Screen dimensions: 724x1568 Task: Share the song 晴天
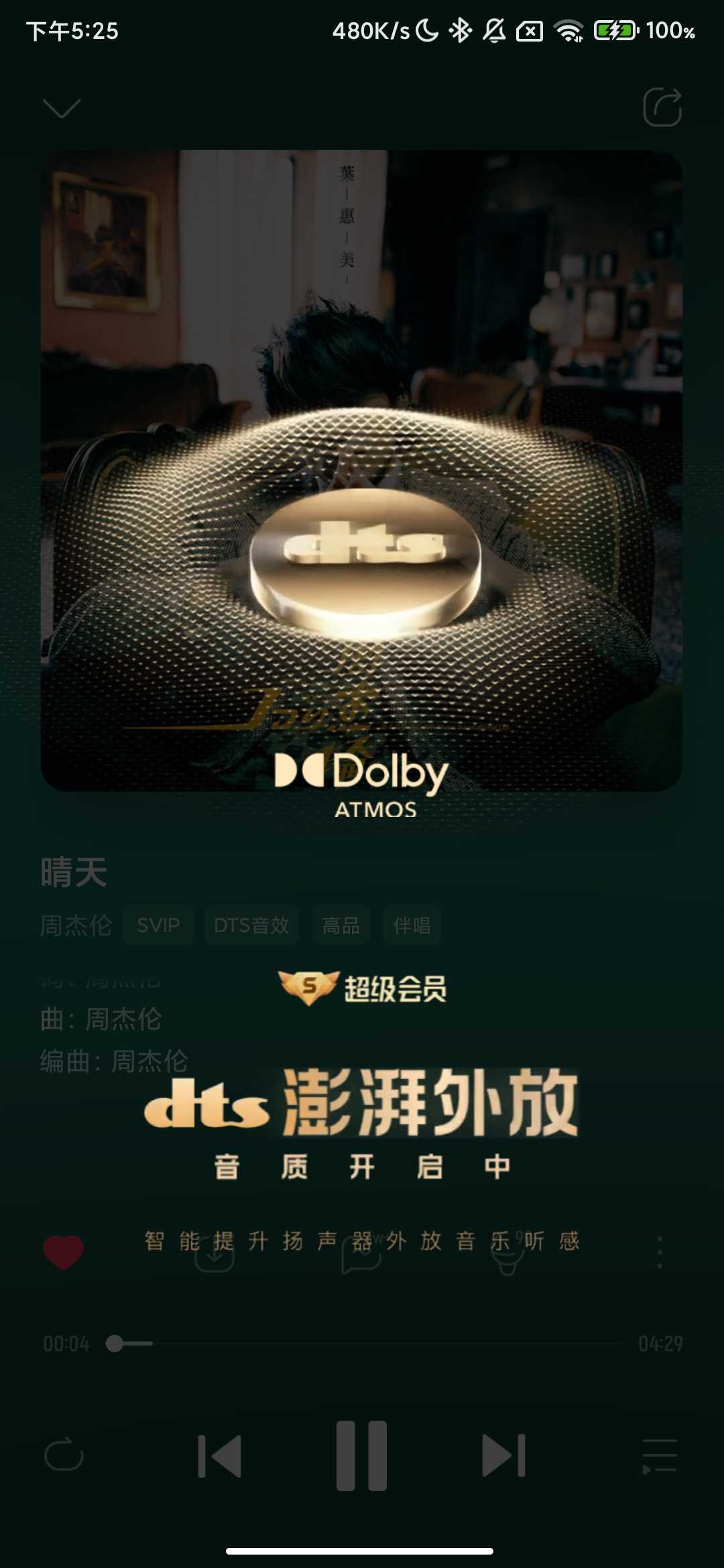tap(662, 107)
